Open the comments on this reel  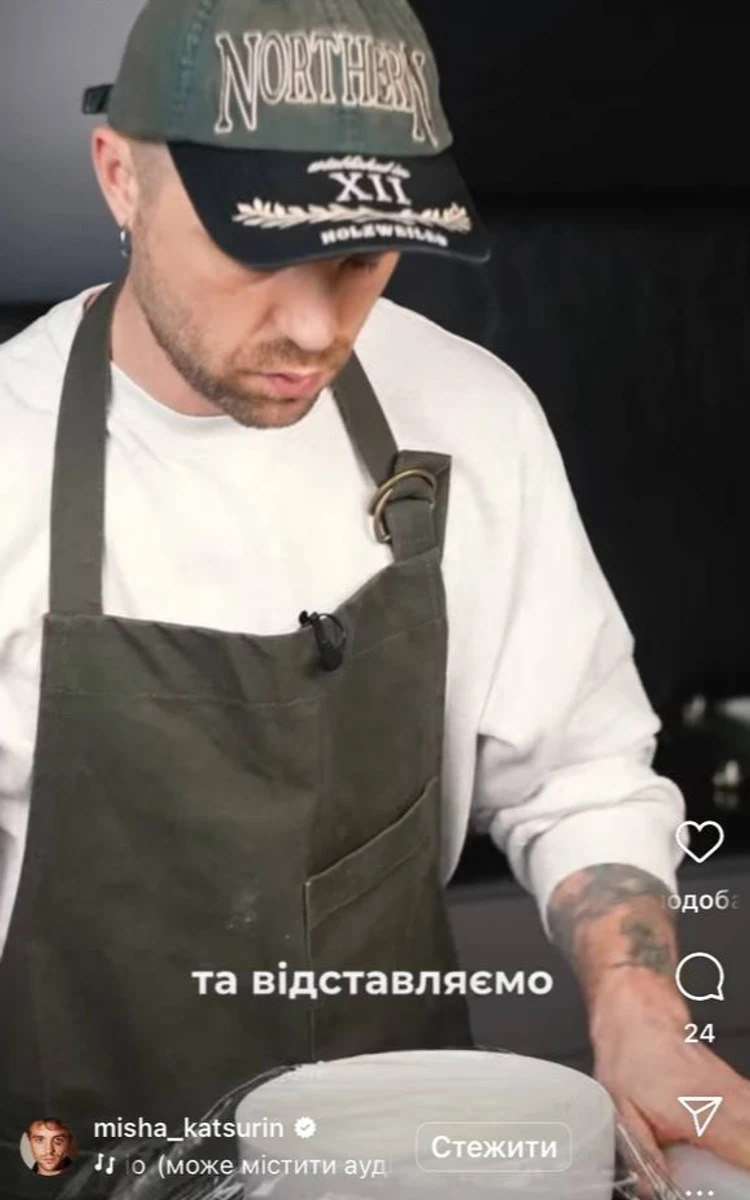[699, 977]
